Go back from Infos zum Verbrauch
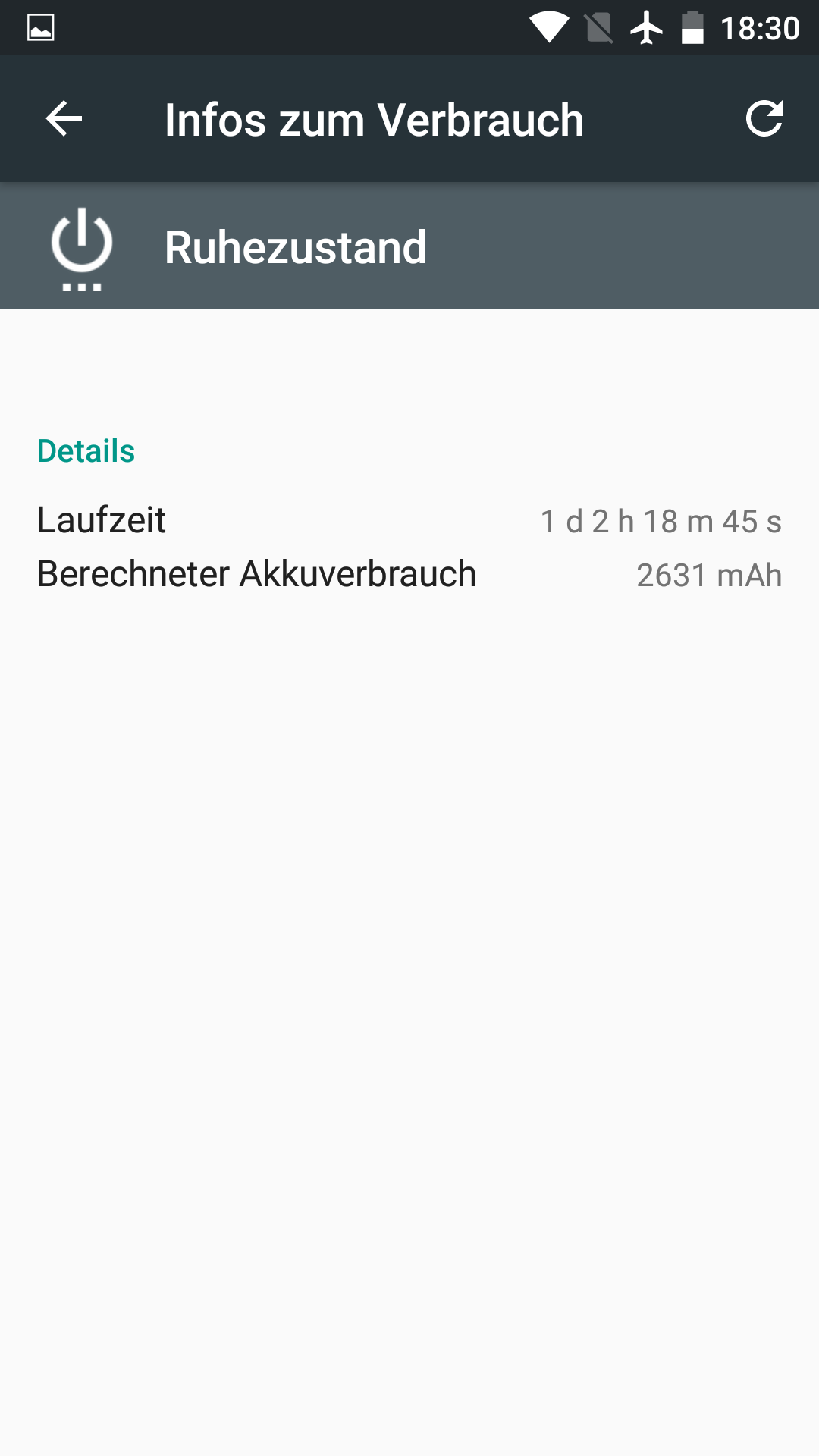This screenshot has width=819, height=1456. (64, 119)
